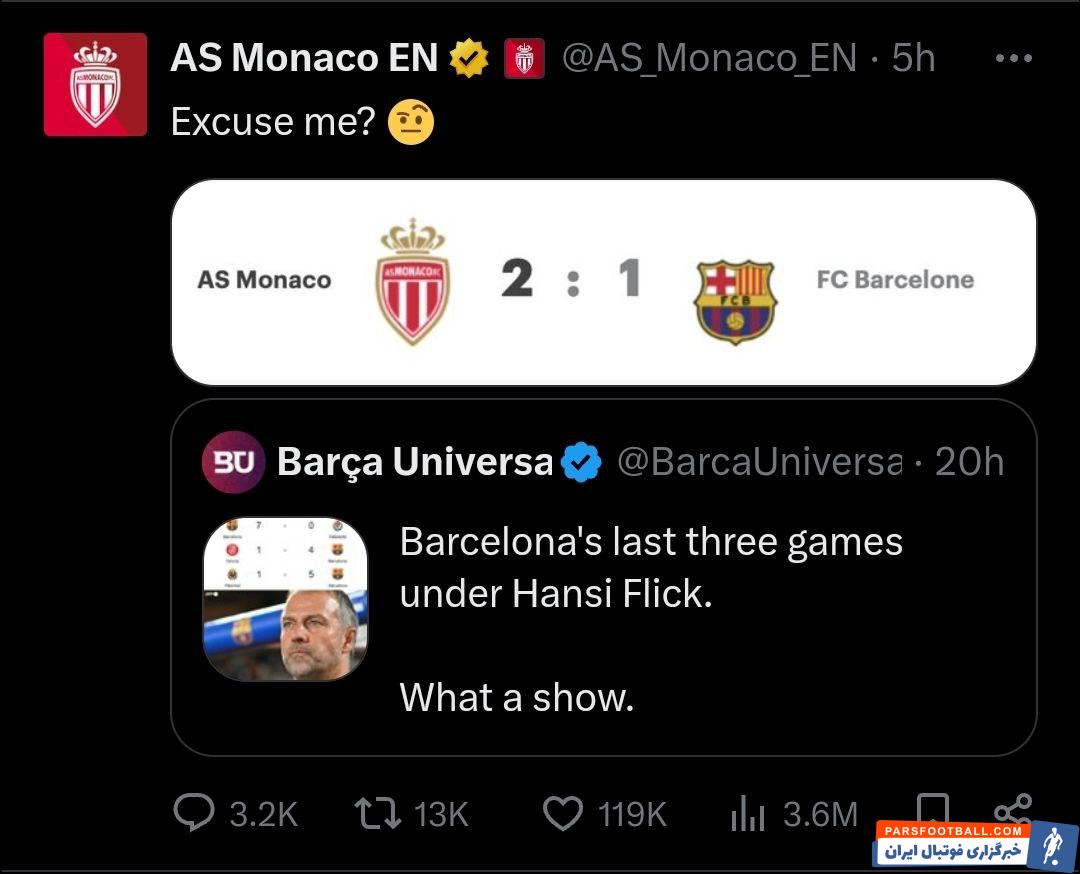View the tweet's 3.6M analytics

click(747, 814)
